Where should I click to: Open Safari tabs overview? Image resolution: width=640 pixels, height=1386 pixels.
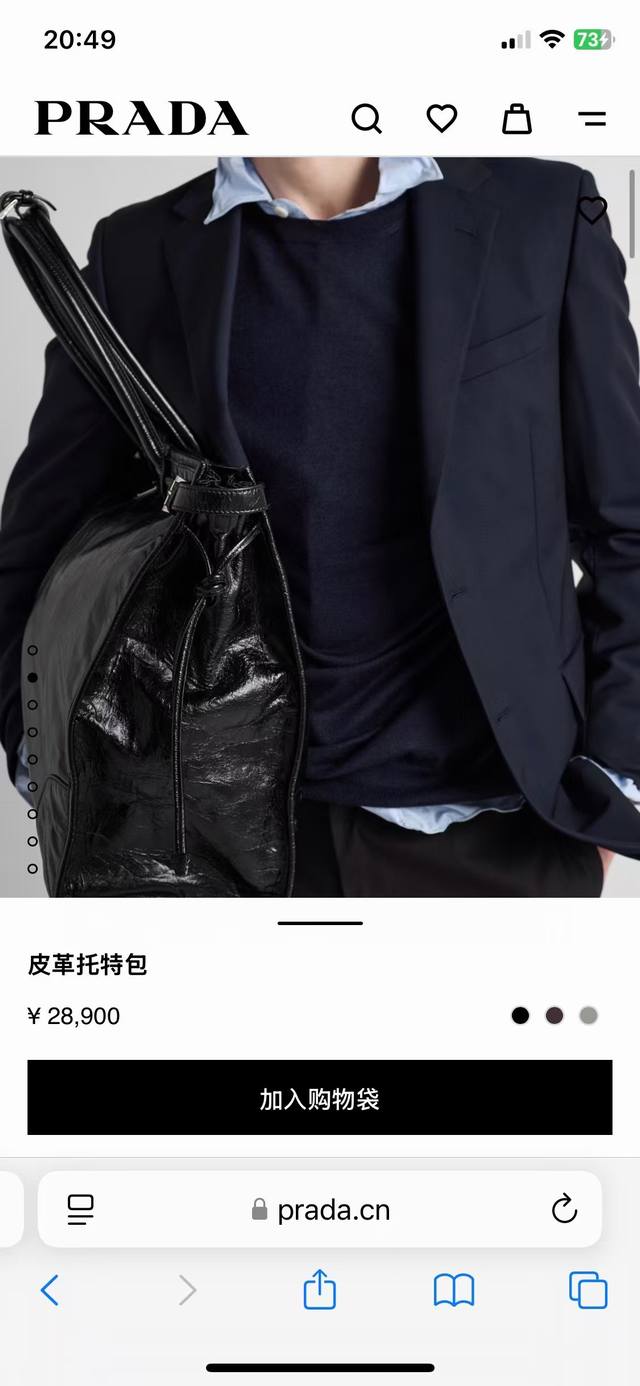(x=588, y=1290)
